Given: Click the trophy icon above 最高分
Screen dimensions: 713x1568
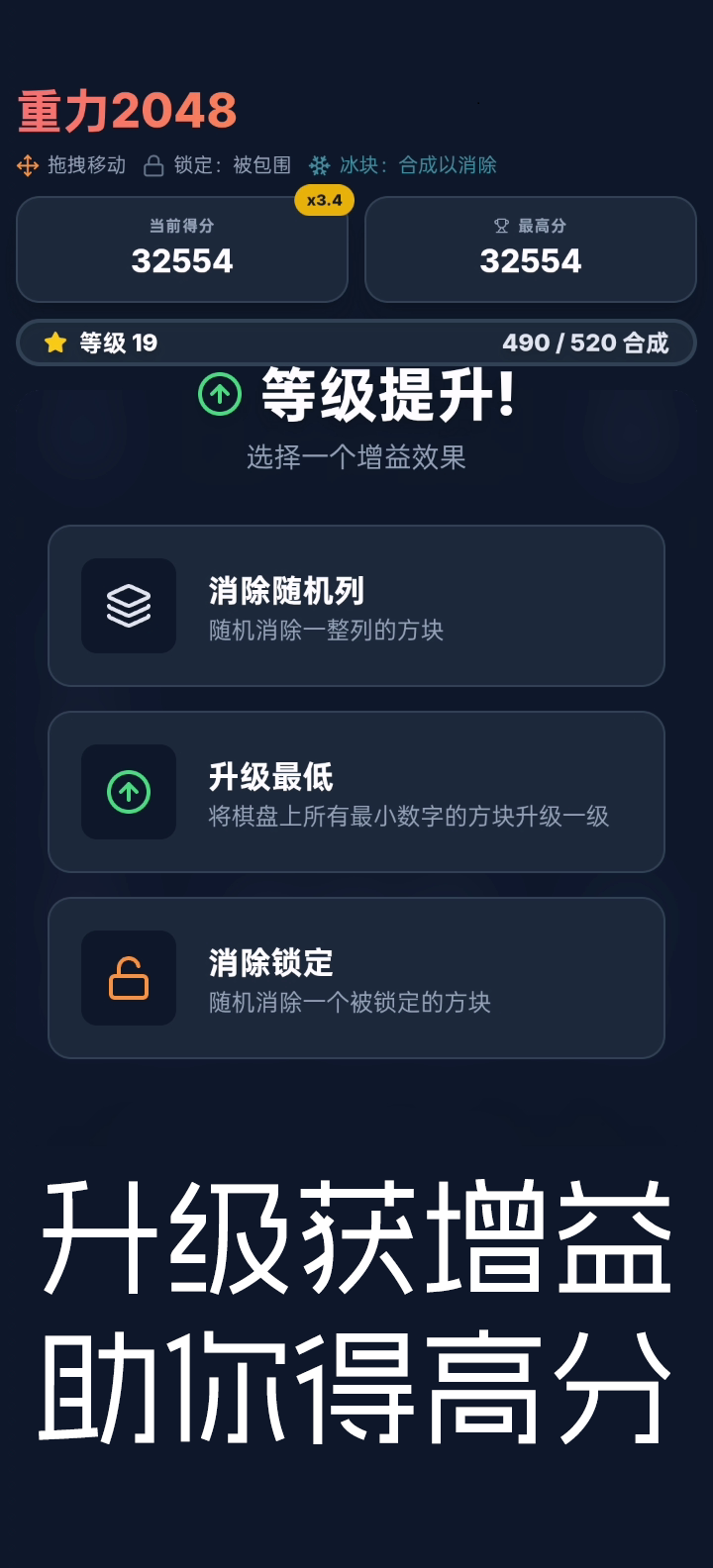Looking at the screenshot, I should click(500, 226).
